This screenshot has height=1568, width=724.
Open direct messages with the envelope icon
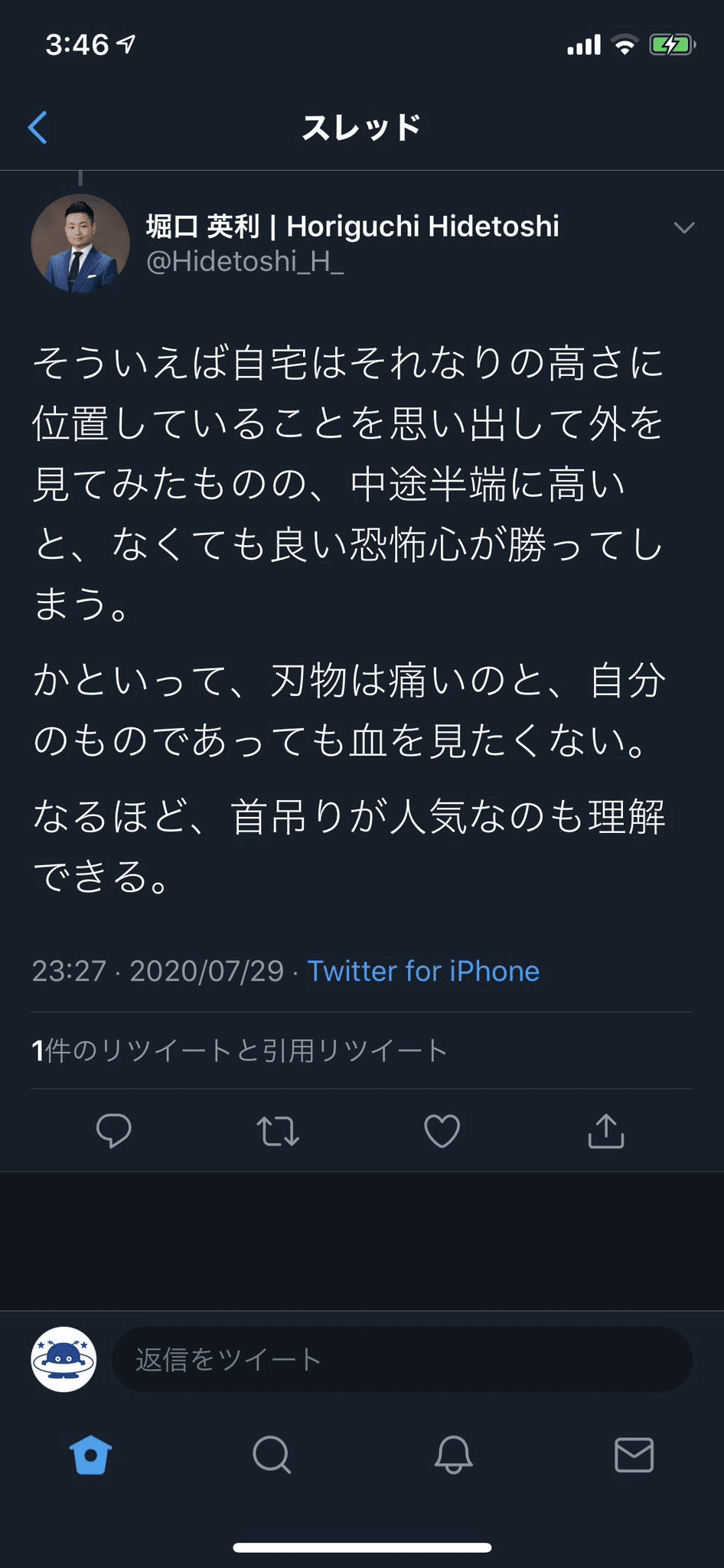pyautogui.click(x=634, y=1454)
